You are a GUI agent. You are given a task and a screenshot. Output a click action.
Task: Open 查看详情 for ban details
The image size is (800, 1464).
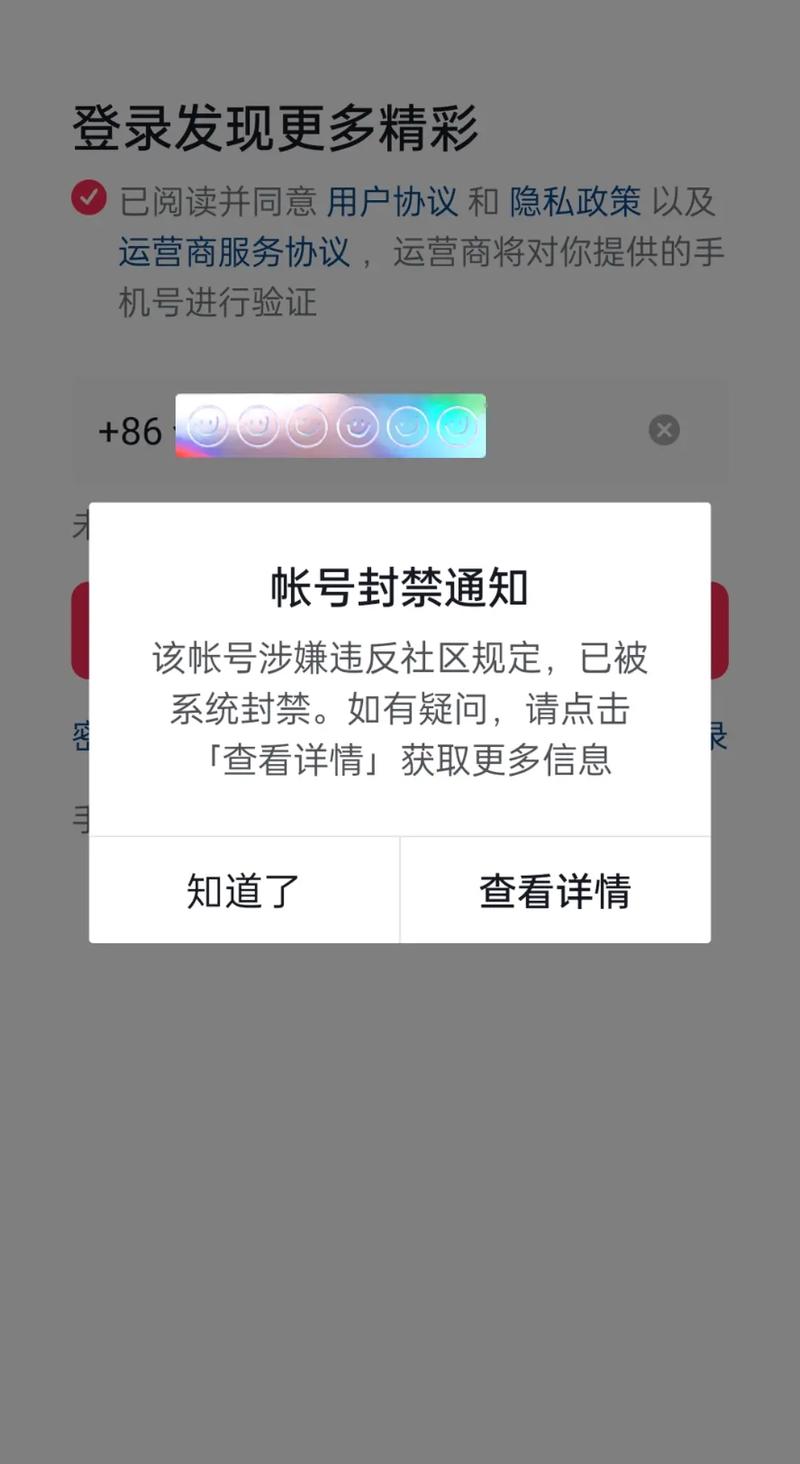pos(555,890)
